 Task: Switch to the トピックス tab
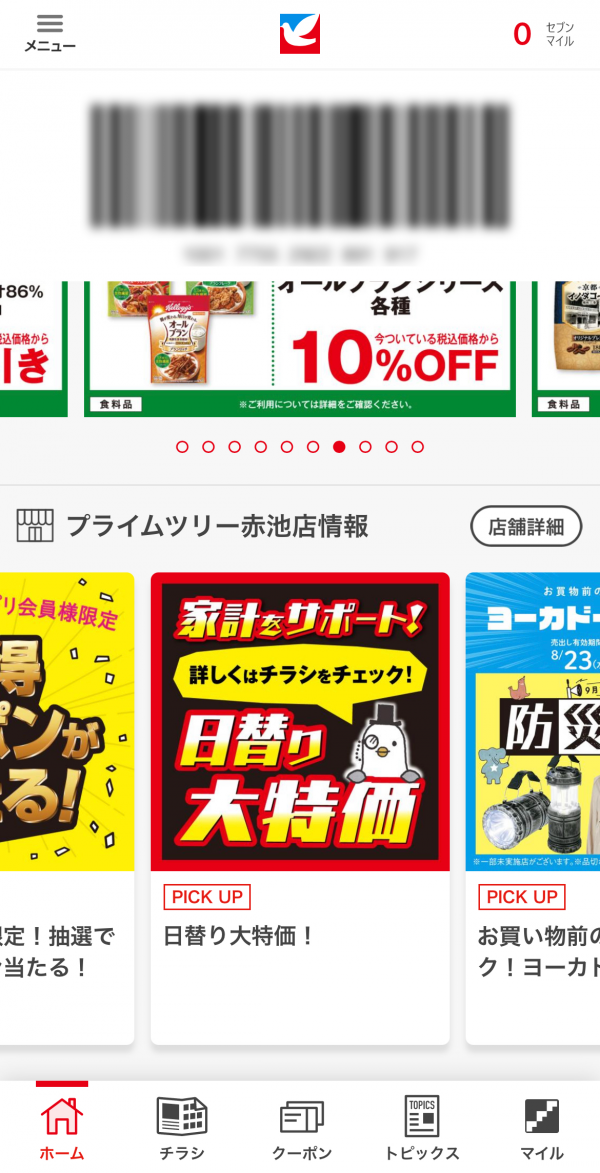tap(422, 1128)
